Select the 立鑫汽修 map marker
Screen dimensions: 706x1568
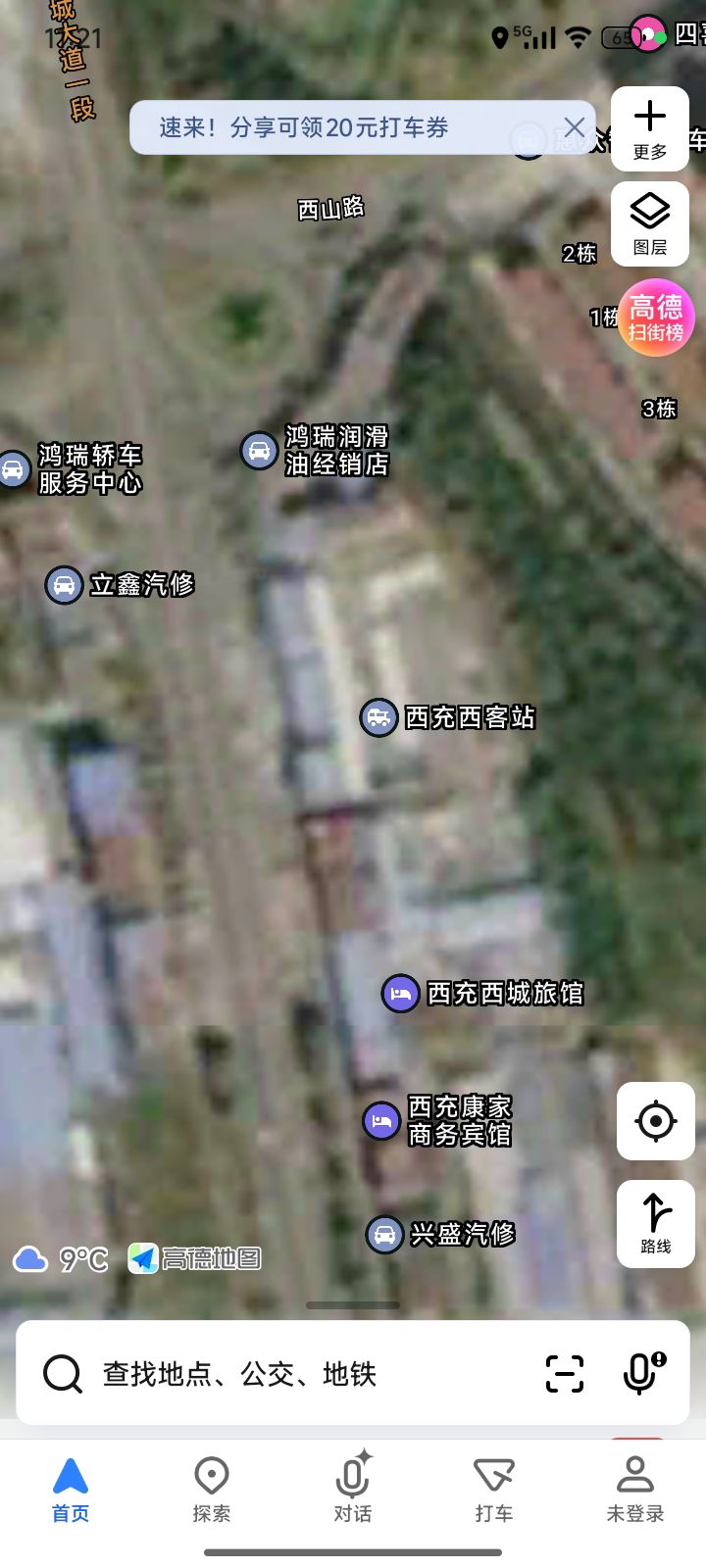point(65,585)
